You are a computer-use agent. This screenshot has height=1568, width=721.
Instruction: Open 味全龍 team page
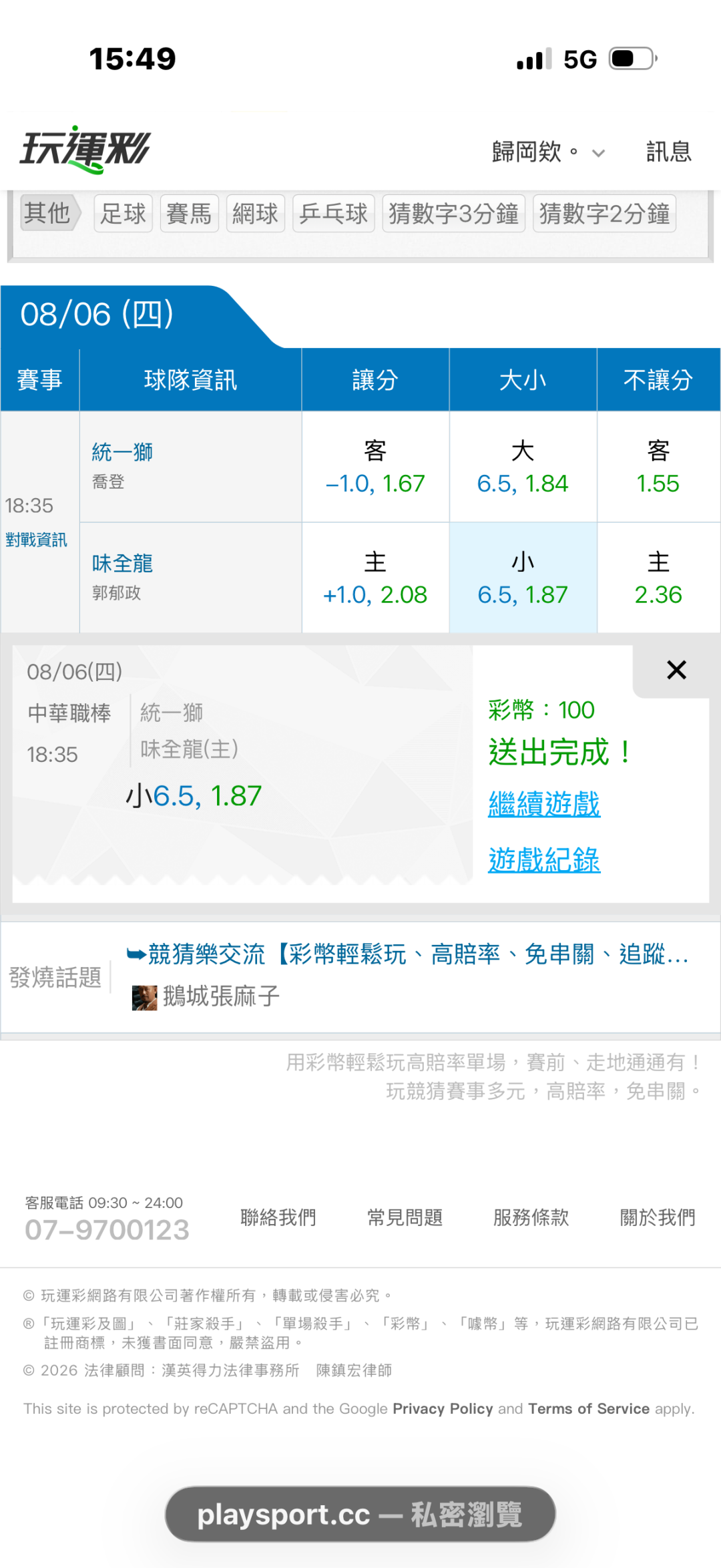(x=122, y=564)
